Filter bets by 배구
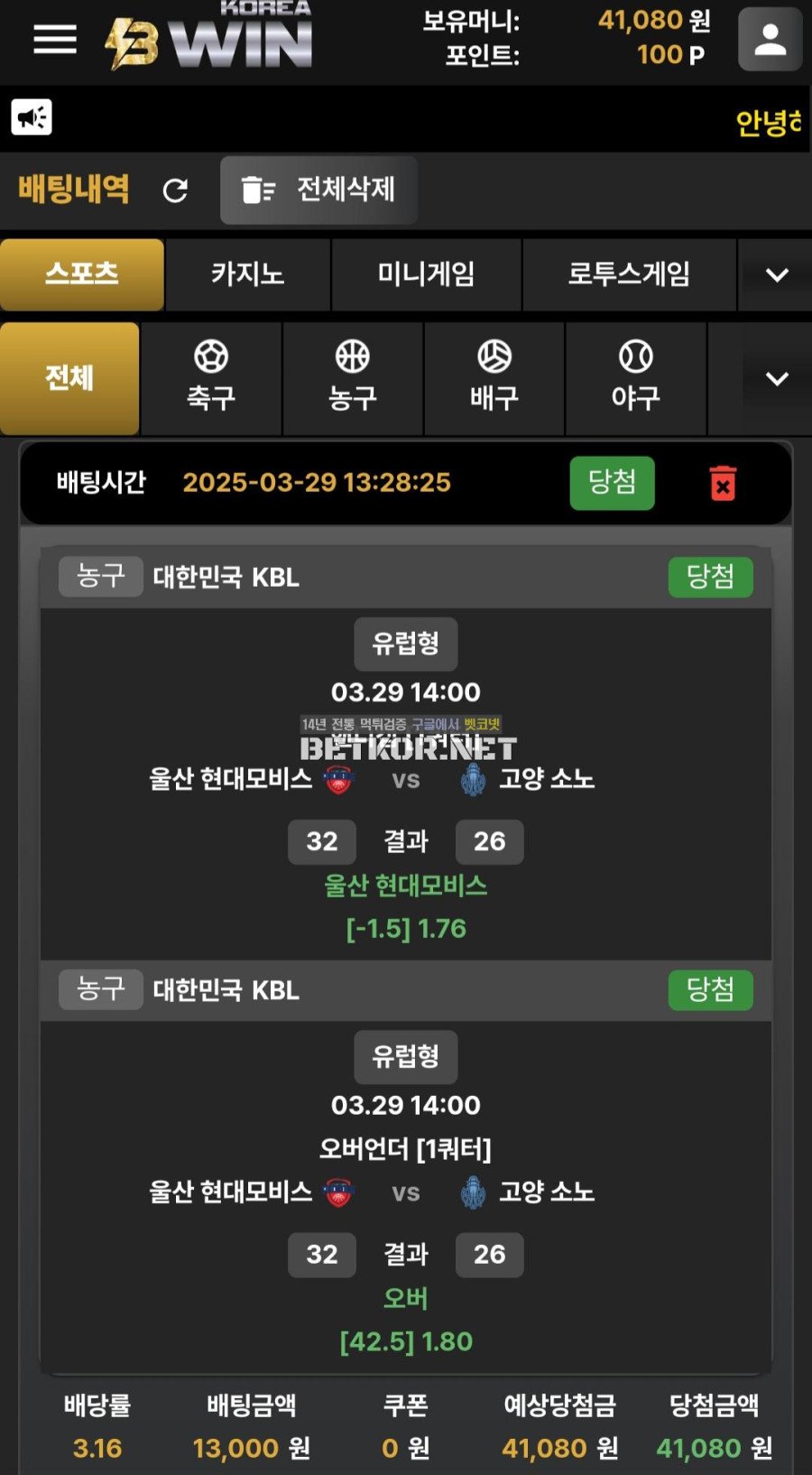This screenshot has height=1475, width=812. click(x=494, y=378)
